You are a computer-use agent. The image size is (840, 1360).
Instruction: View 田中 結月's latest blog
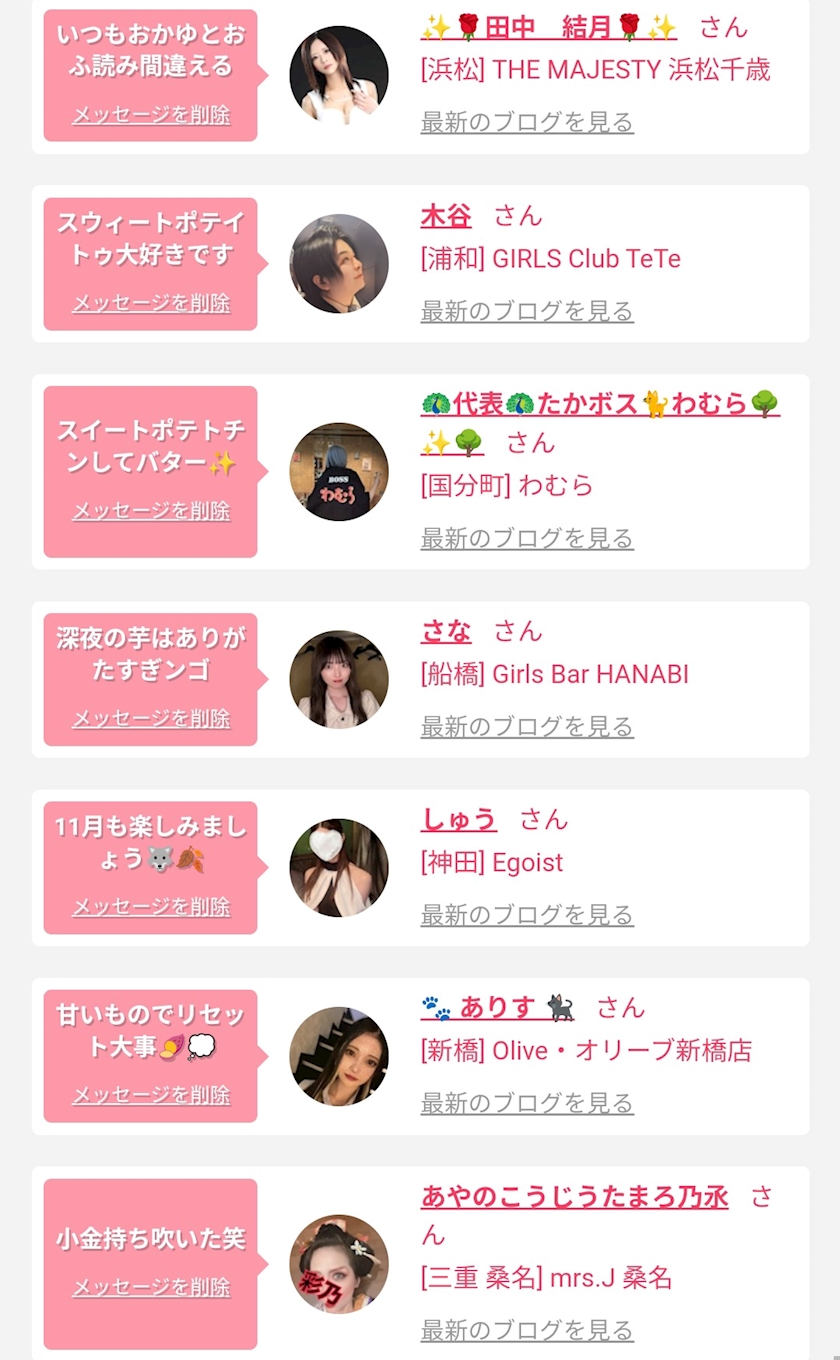(527, 123)
